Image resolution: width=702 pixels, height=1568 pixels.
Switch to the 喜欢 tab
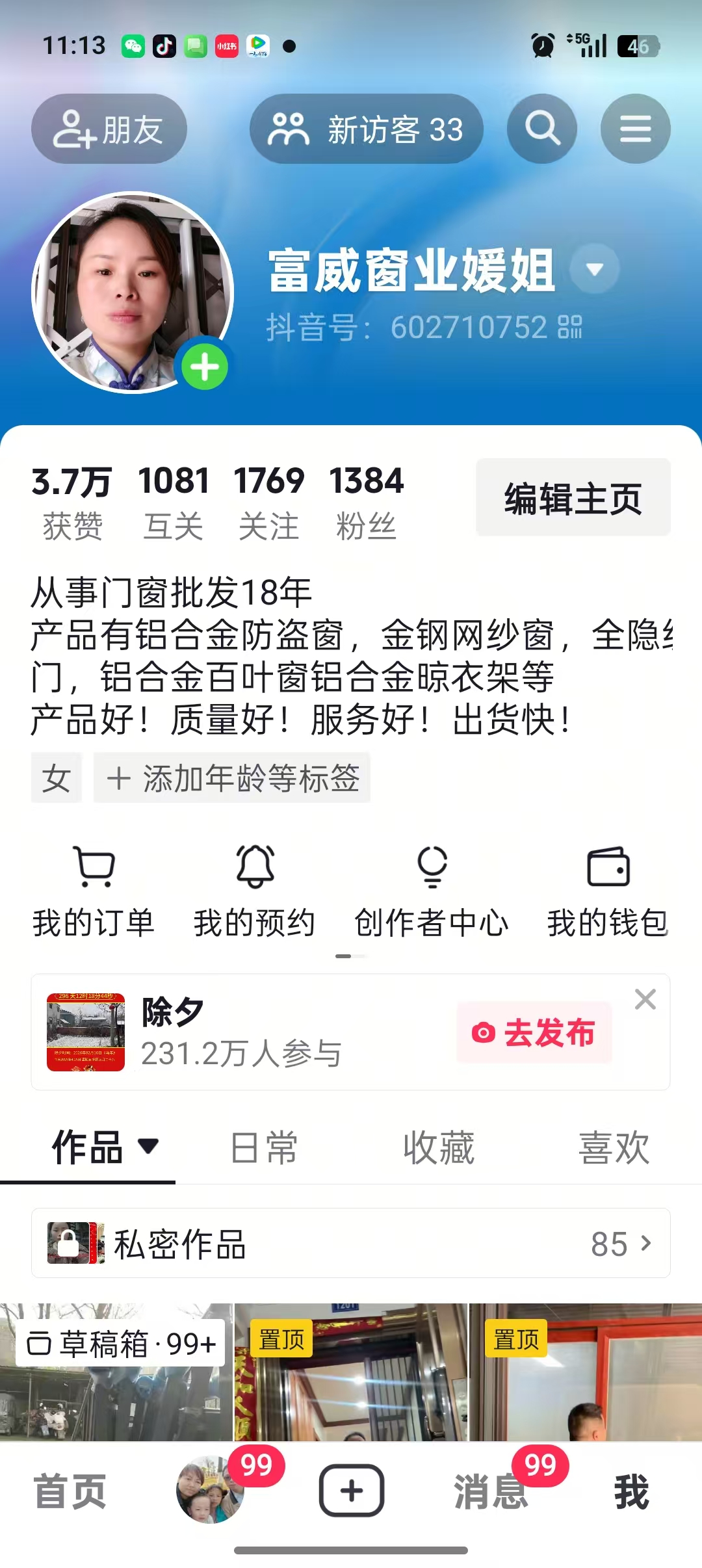point(614,1148)
